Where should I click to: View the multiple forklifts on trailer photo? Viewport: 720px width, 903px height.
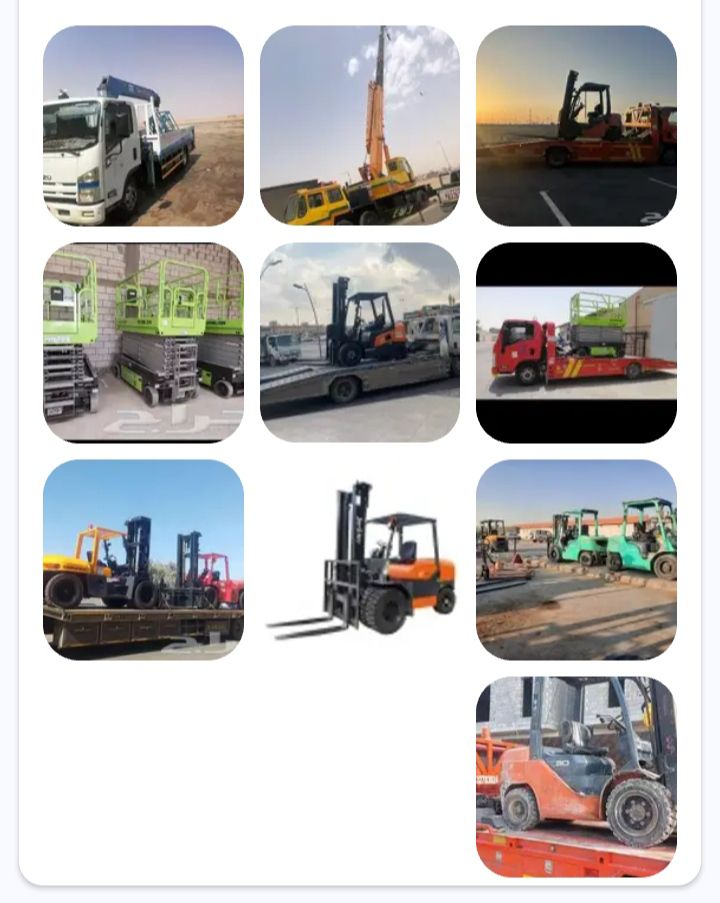[x=143, y=559]
